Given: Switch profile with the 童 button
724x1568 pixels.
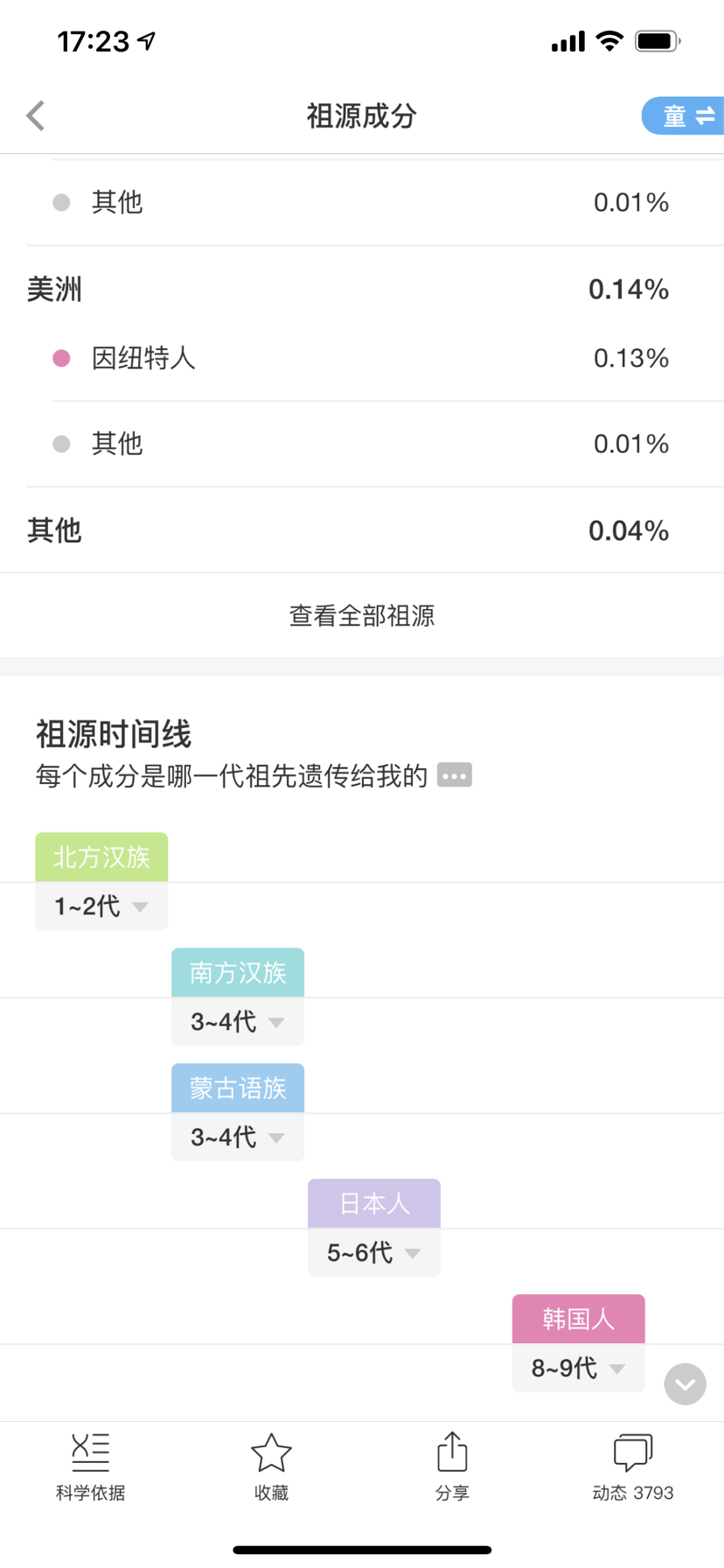Looking at the screenshot, I should pos(684,115).
